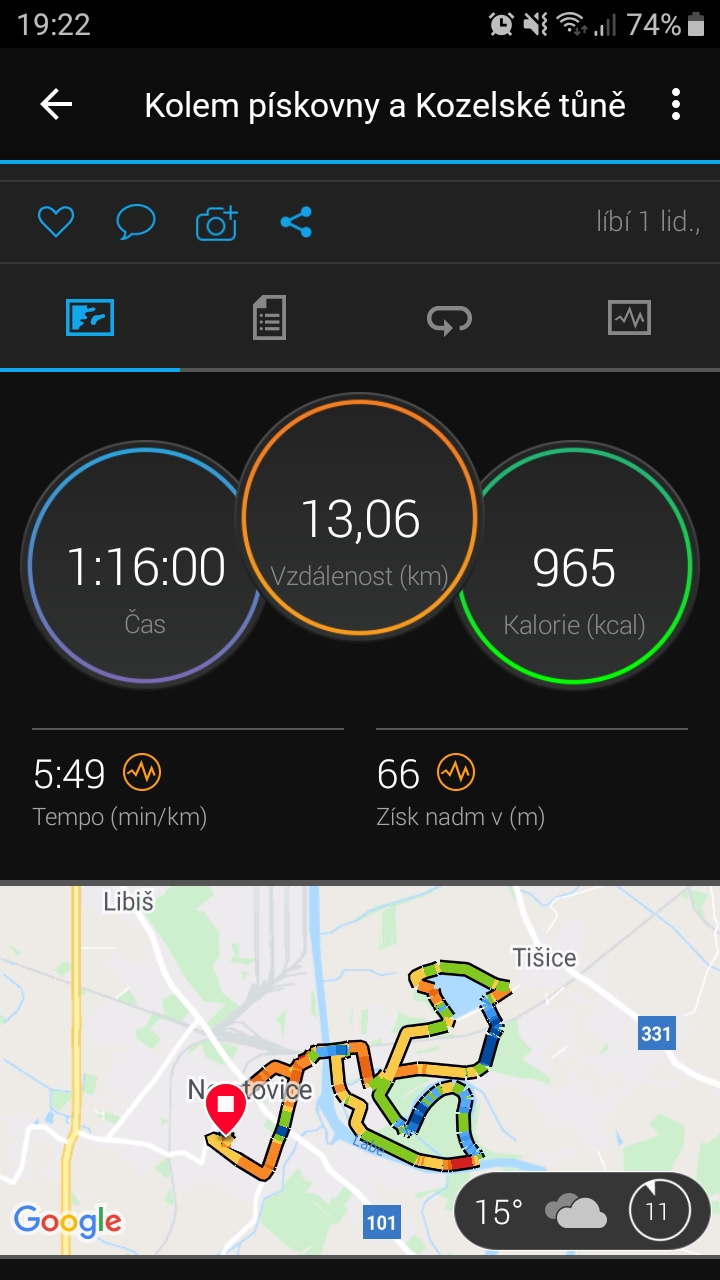
Task: View who liked via "líbí 1 lid."
Action: click(648, 222)
